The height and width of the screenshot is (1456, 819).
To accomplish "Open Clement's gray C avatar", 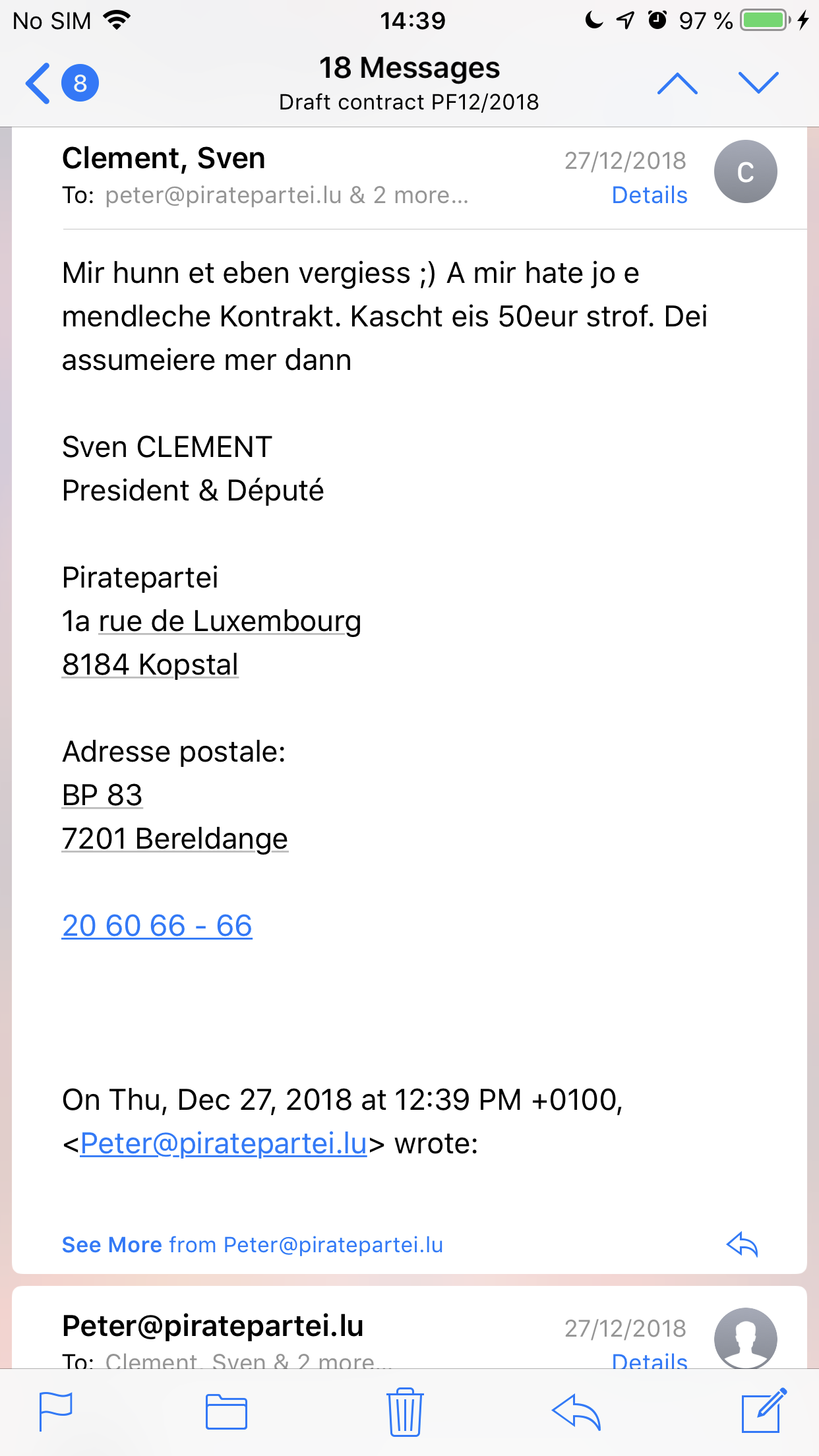I will tap(745, 171).
